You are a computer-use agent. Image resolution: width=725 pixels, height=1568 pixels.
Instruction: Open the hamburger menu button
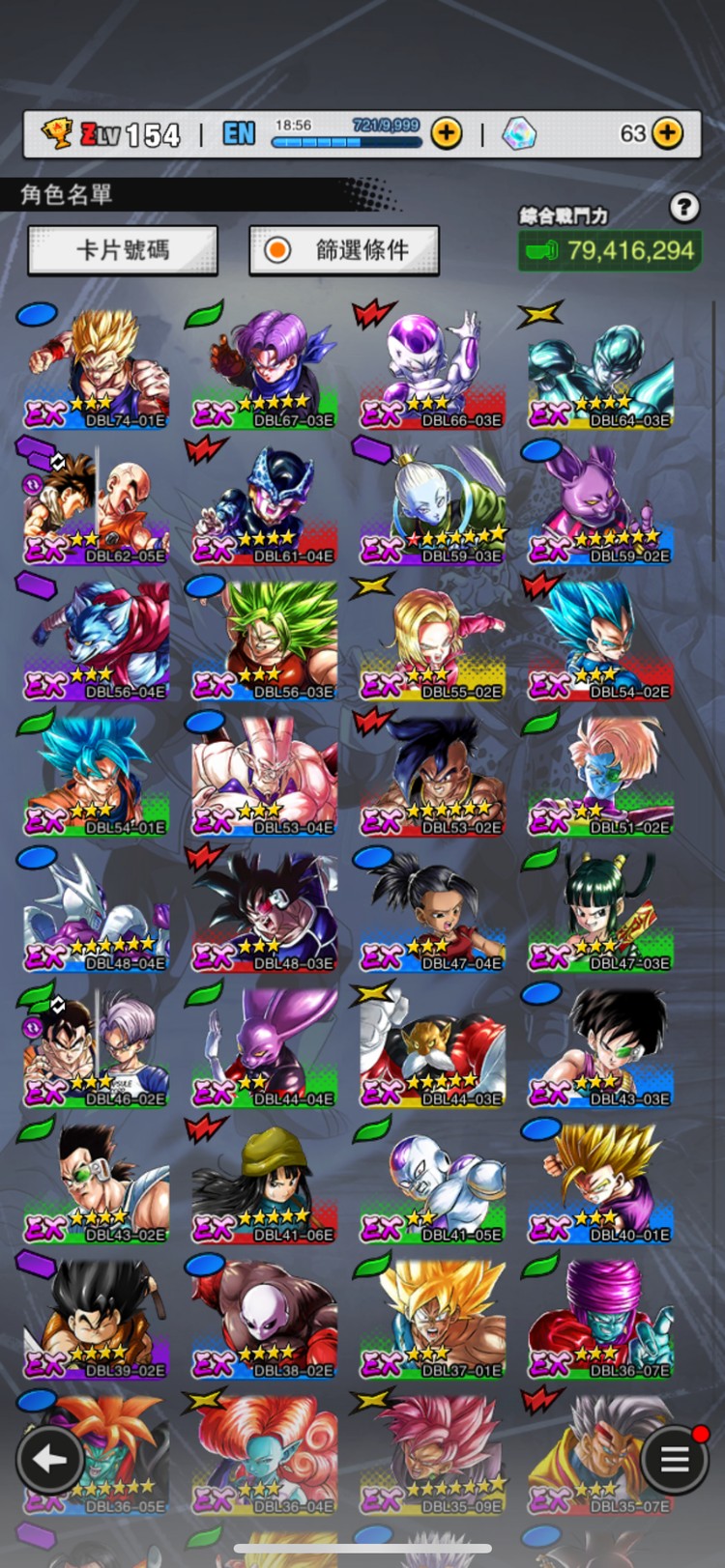675,1459
